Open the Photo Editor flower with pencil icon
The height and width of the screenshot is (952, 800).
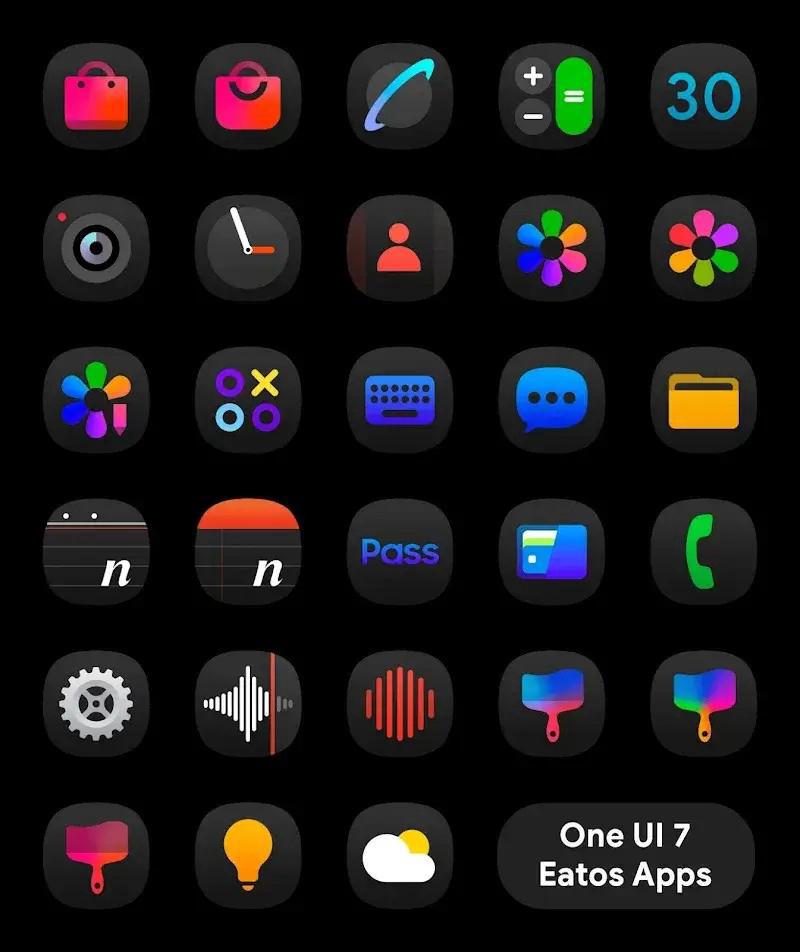coord(96,400)
